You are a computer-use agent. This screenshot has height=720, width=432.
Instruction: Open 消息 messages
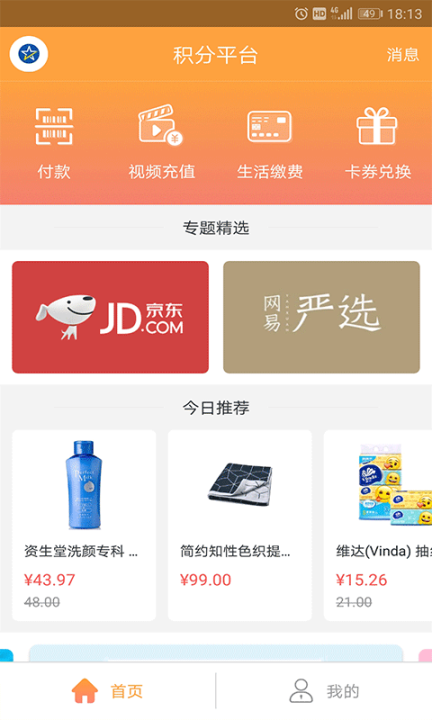(403, 55)
